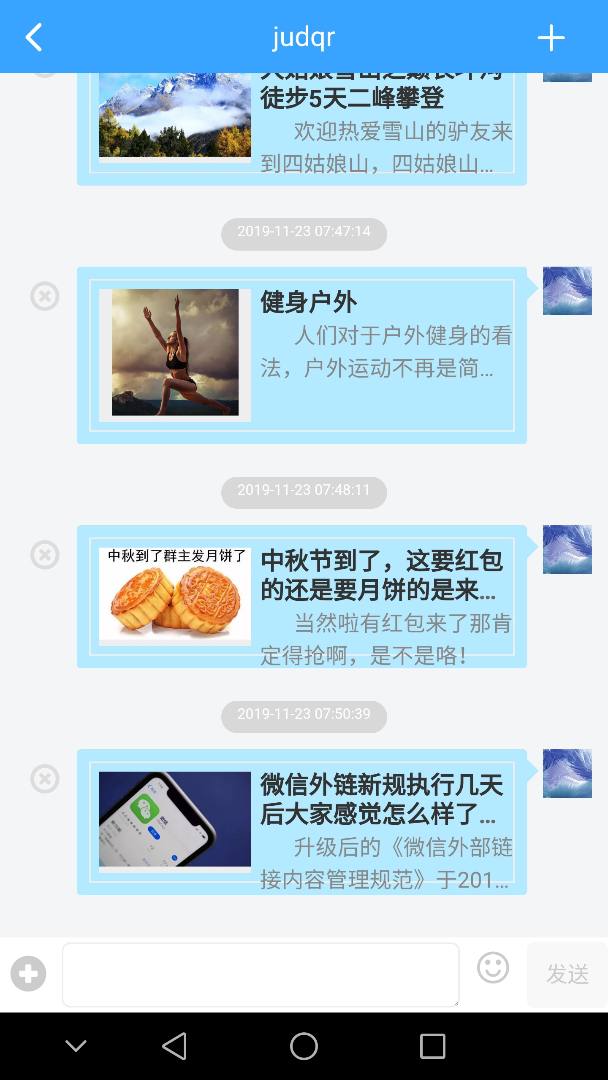Screen dimensions: 608x1080
Task: Open the emoji picker
Action: (x=493, y=968)
